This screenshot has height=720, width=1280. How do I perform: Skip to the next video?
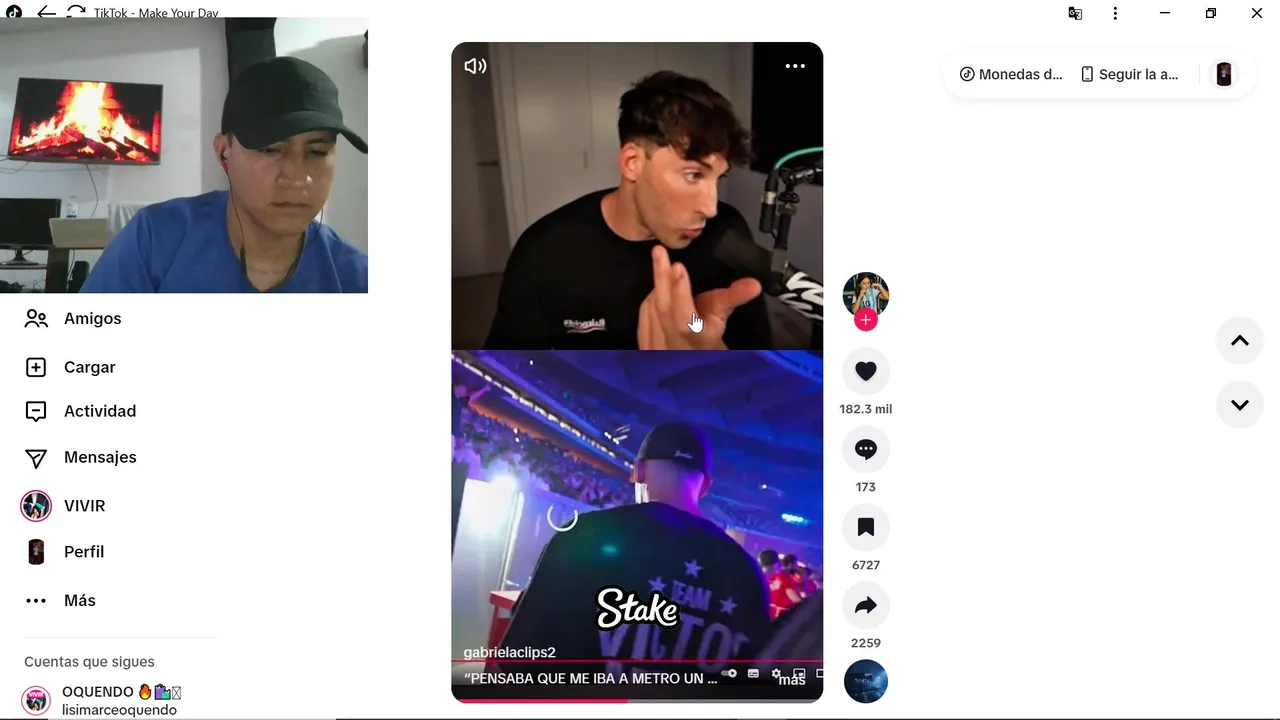(1240, 405)
